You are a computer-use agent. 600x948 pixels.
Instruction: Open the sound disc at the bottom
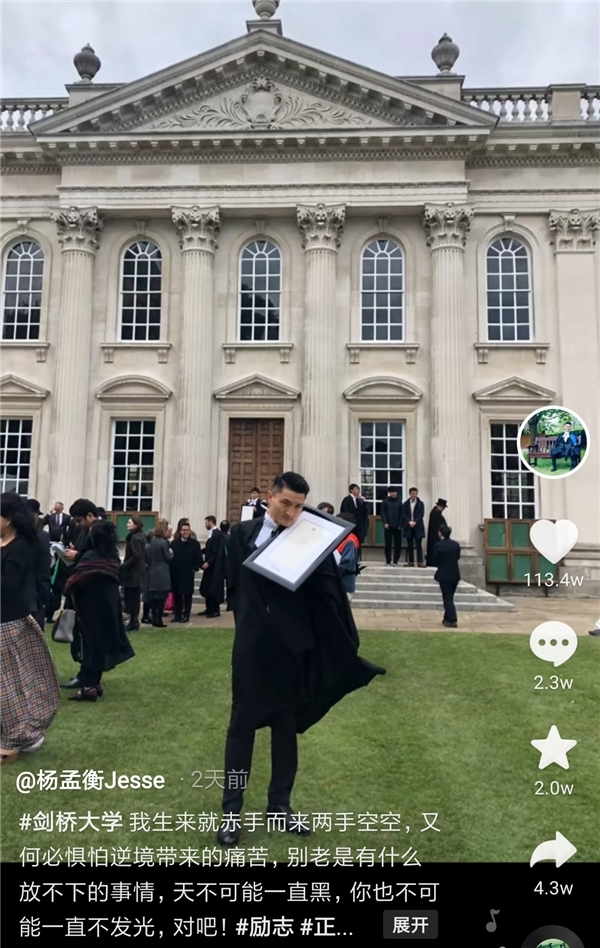coord(553,940)
